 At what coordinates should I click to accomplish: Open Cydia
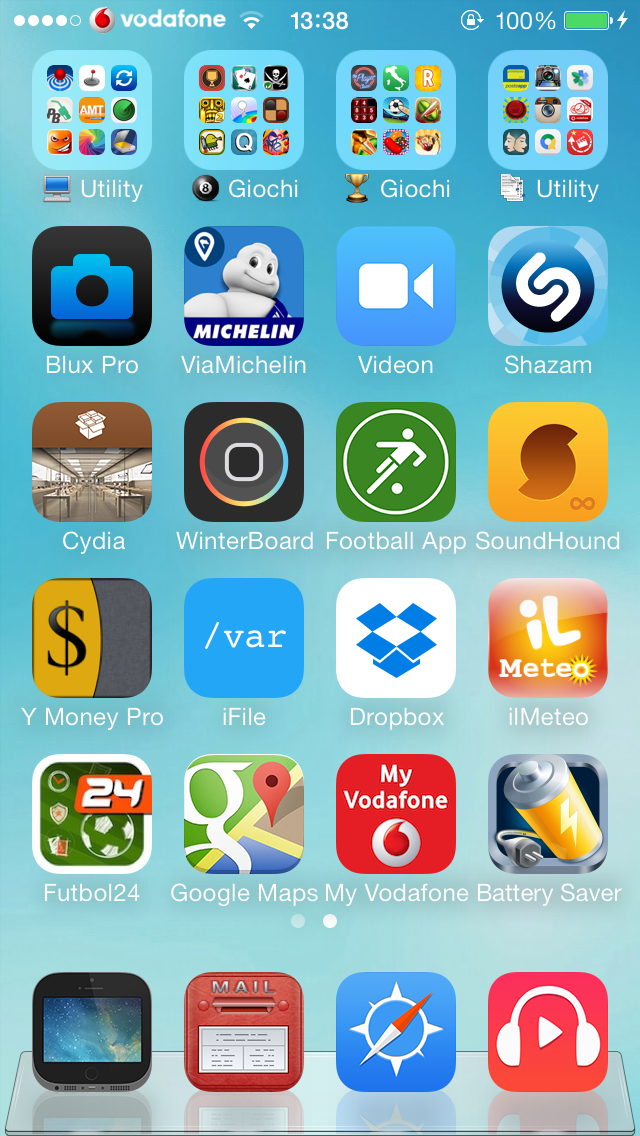pos(92,462)
